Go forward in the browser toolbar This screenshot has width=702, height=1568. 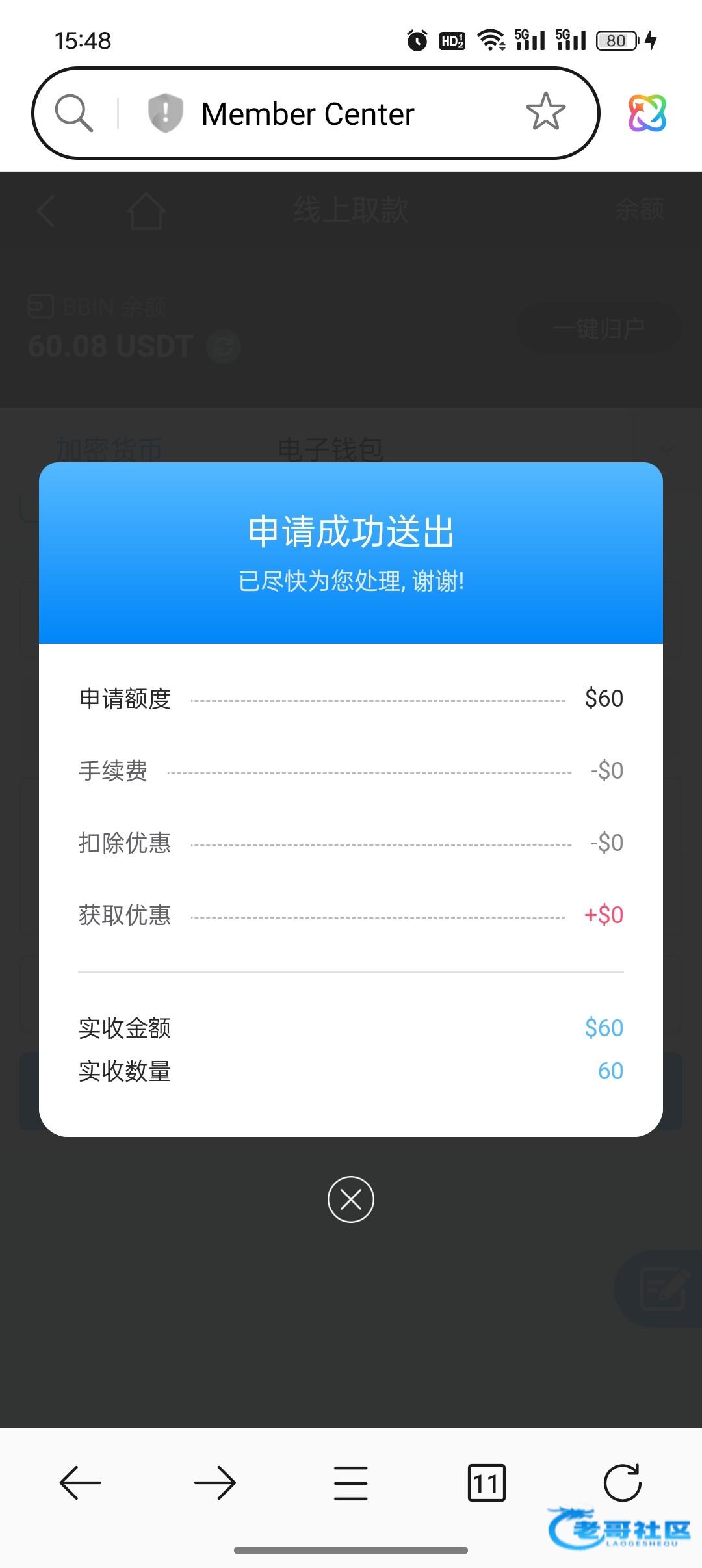click(215, 1483)
